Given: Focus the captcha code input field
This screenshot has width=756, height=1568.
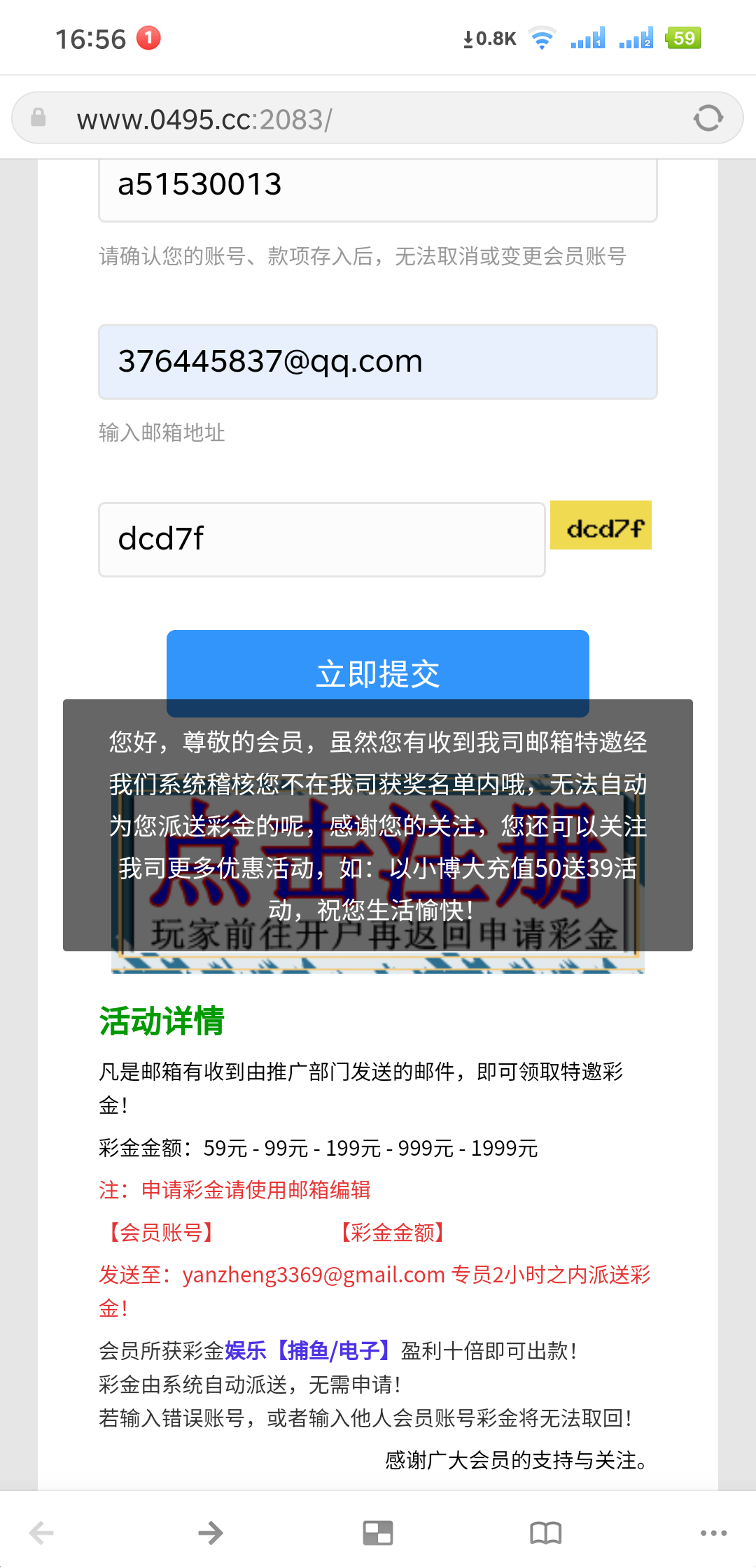Looking at the screenshot, I should click(322, 539).
